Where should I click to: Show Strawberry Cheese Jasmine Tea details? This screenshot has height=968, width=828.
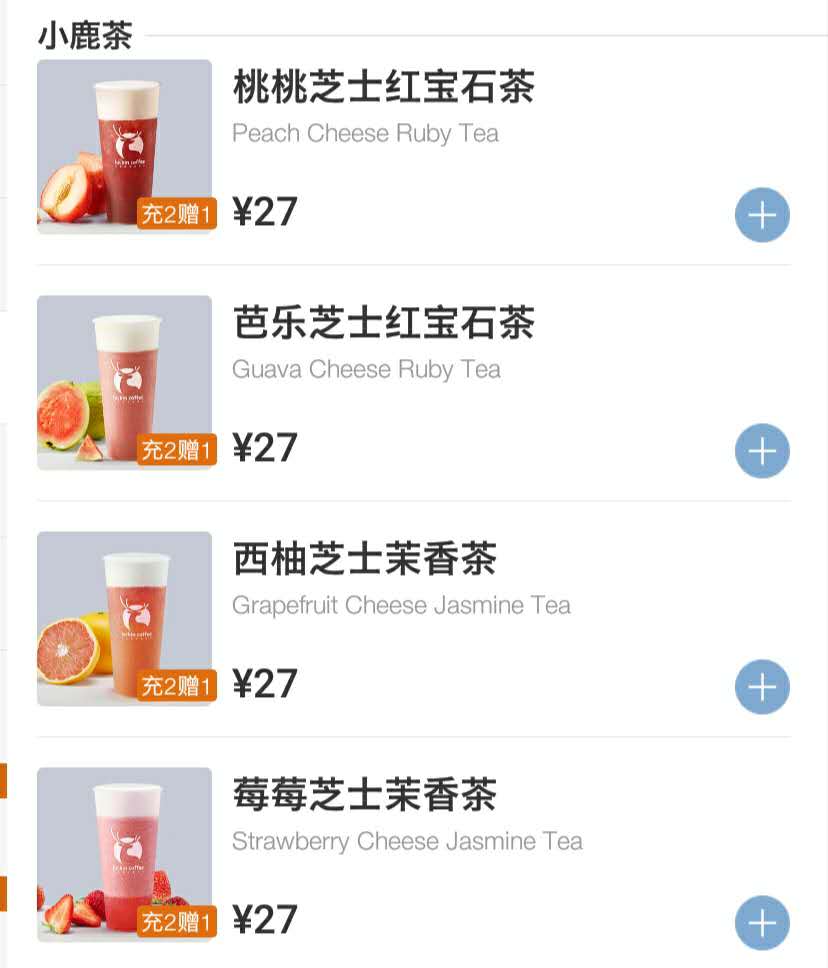point(364,796)
